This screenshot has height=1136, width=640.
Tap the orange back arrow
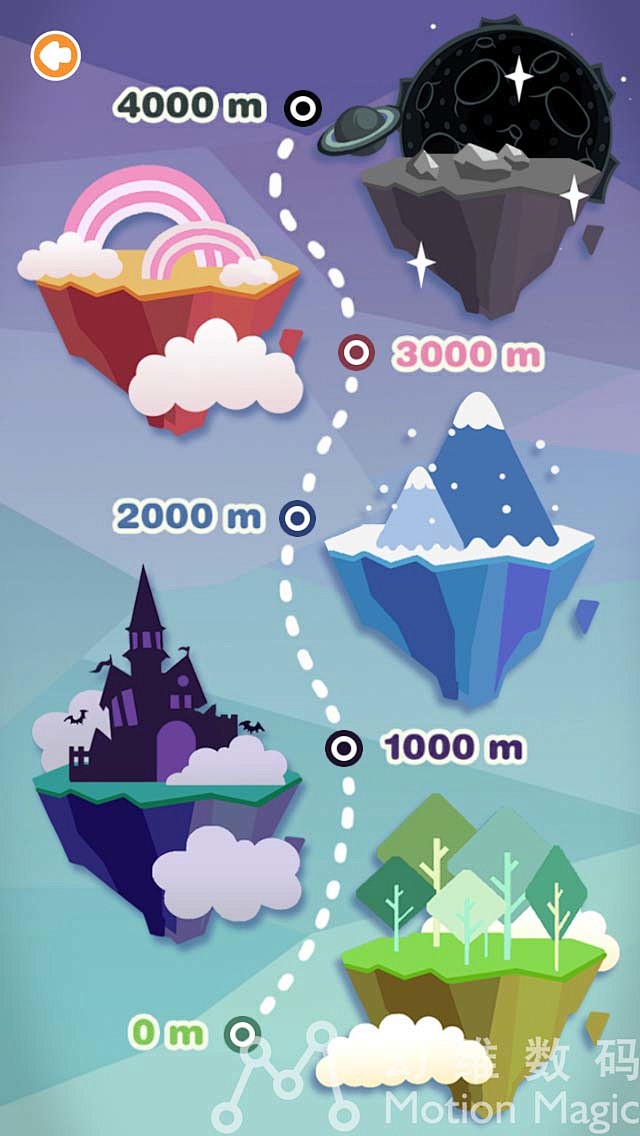point(56,56)
